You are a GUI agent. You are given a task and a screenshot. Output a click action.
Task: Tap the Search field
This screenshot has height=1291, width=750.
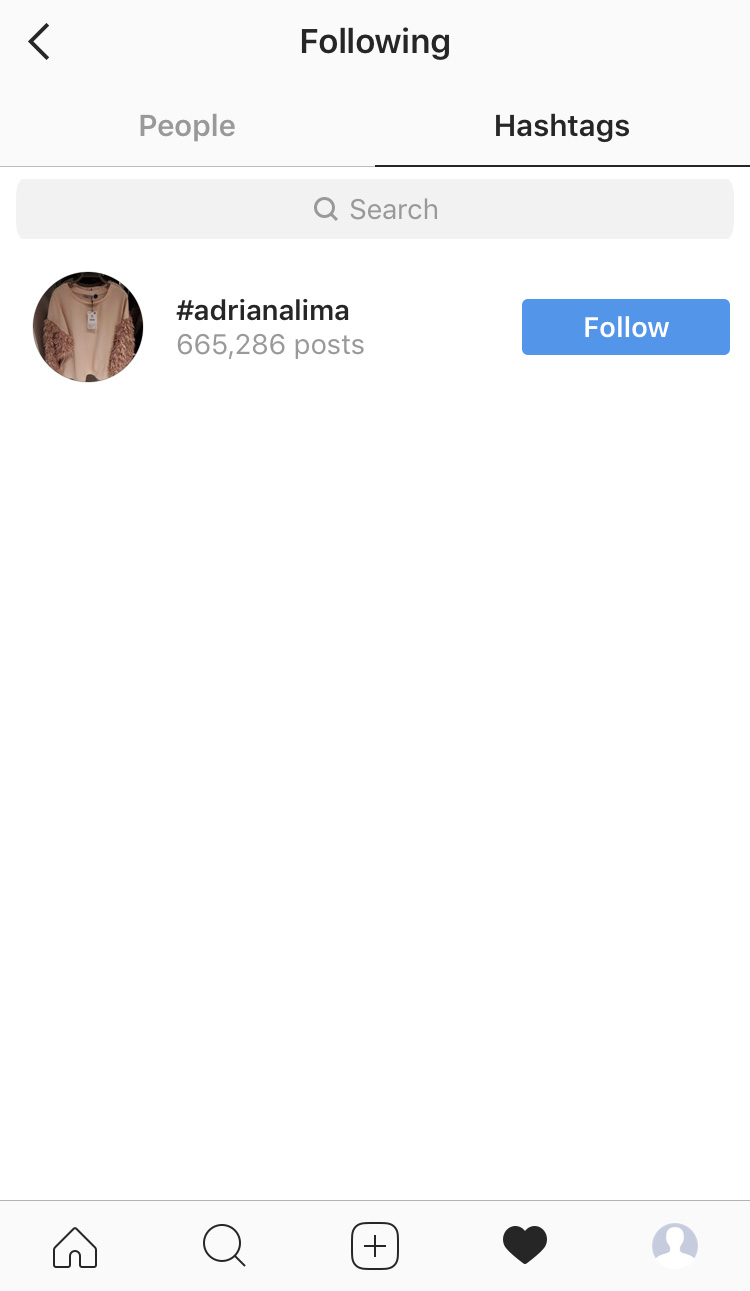pos(375,209)
